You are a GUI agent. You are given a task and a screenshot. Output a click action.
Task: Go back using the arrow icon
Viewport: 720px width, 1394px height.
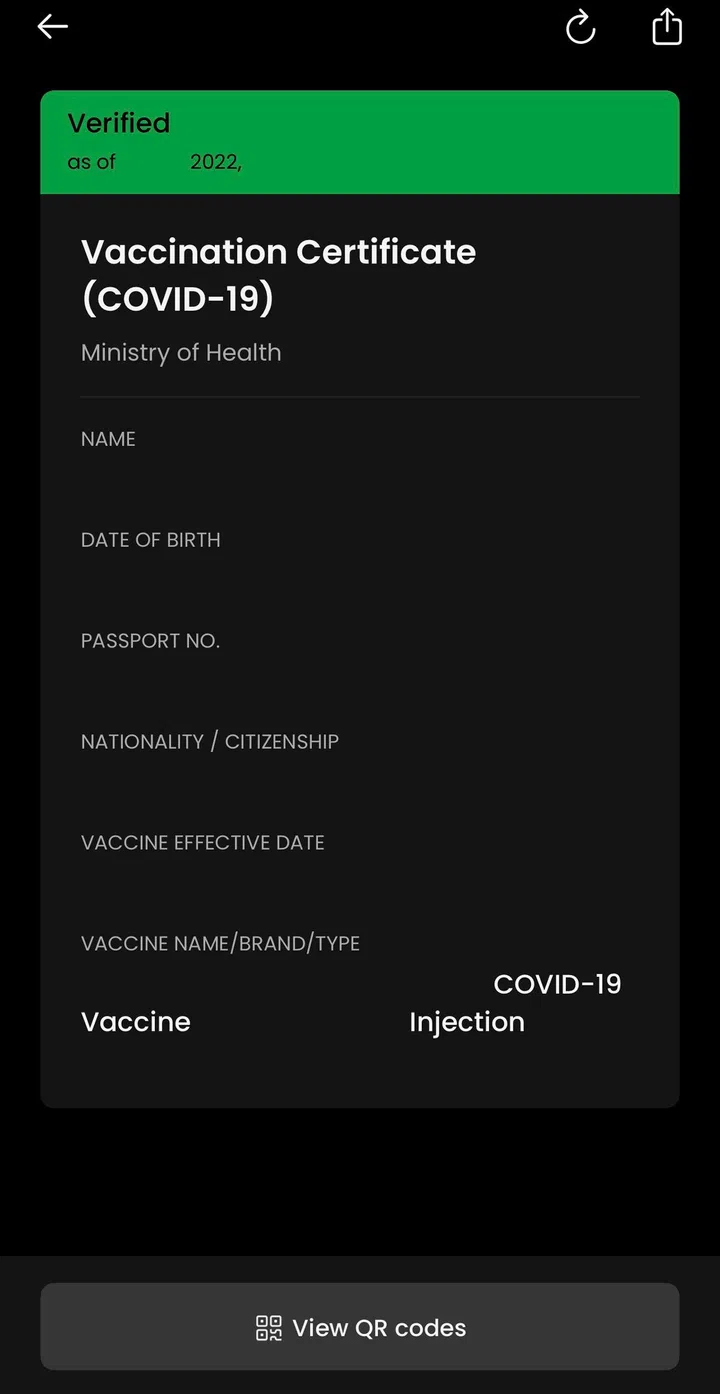tap(52, 28)
